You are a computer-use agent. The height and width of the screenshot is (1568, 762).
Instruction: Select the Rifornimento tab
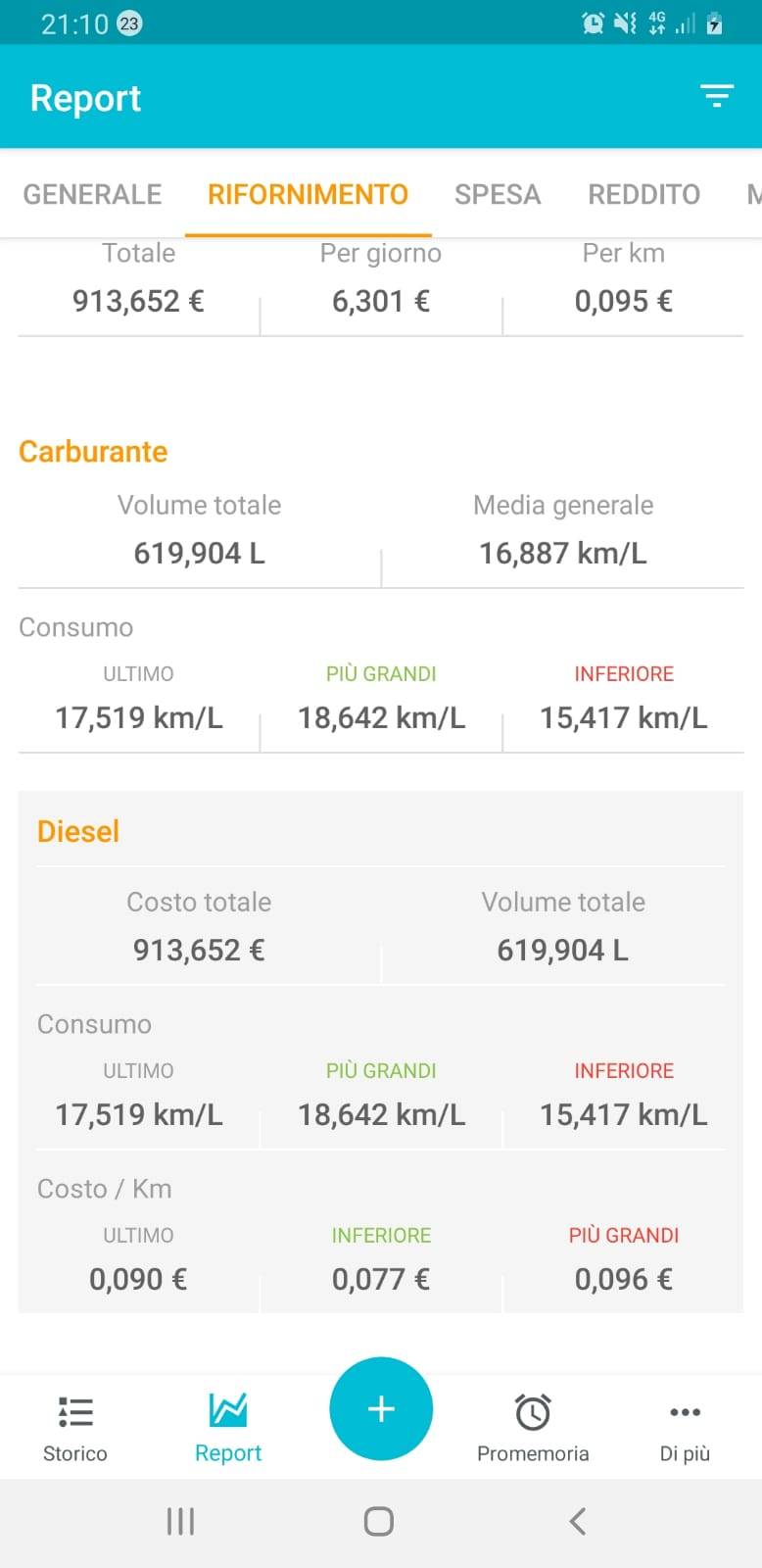click(x=308, y=194)
